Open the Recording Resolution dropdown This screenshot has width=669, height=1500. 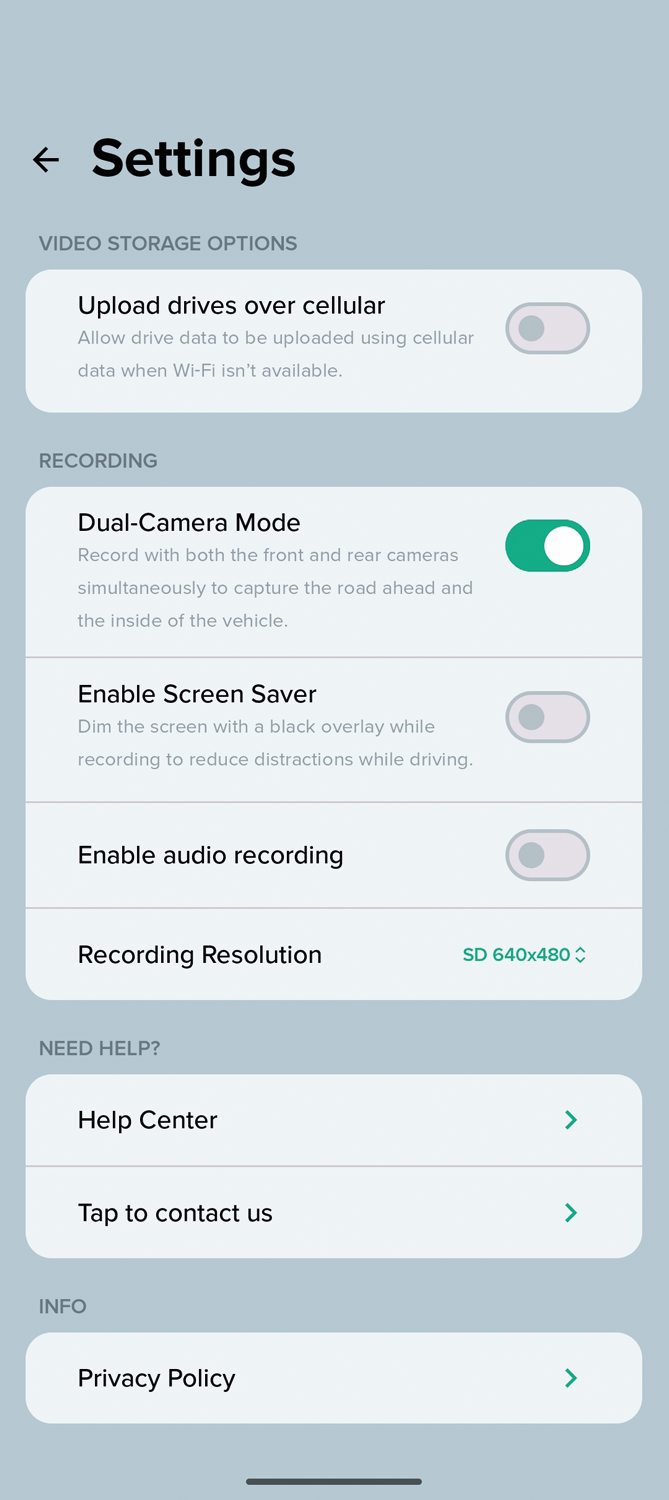click(x=524, y=955)
